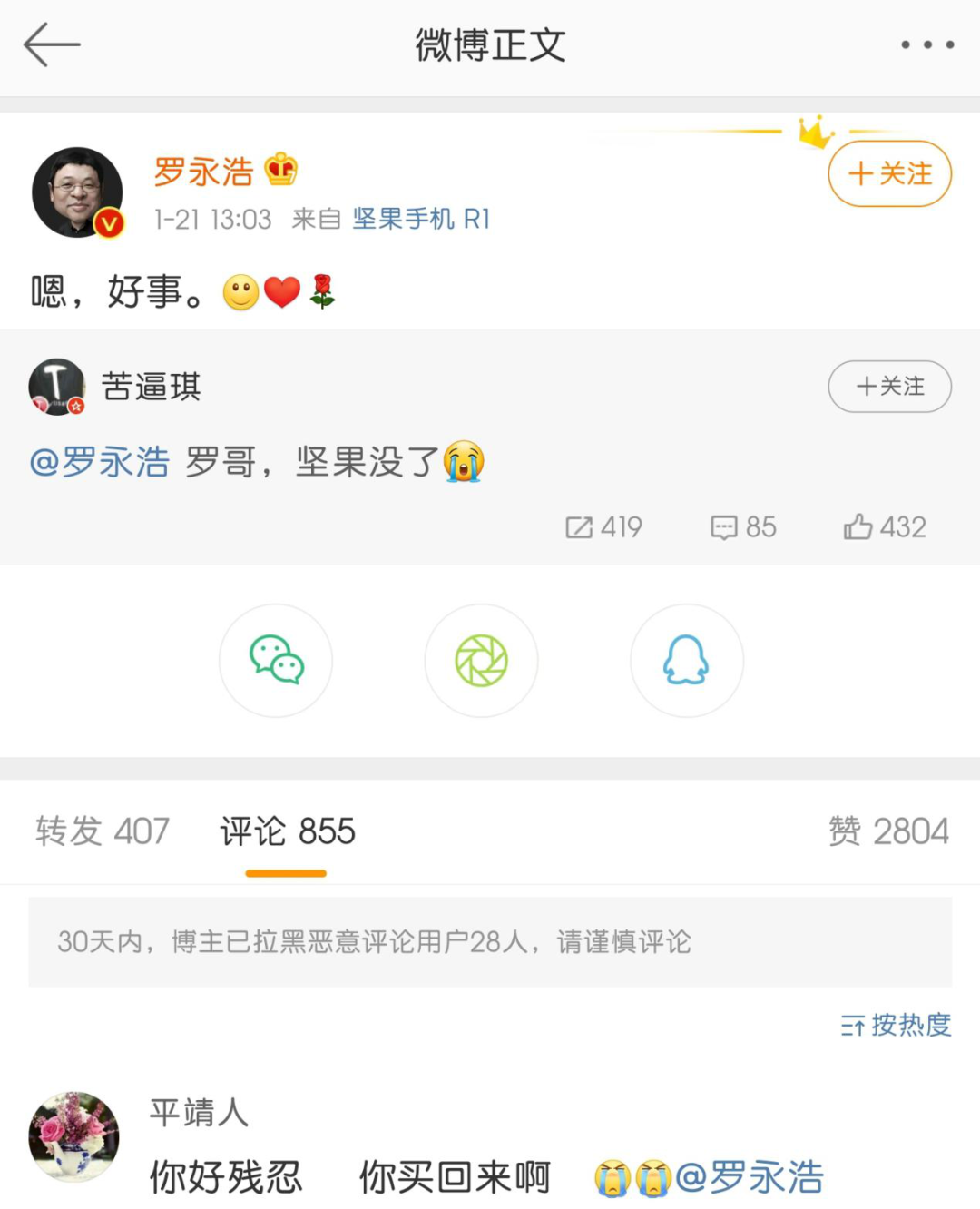
Task: Open the @罗永浩 mention in quoted post
Action: point(100,462)
